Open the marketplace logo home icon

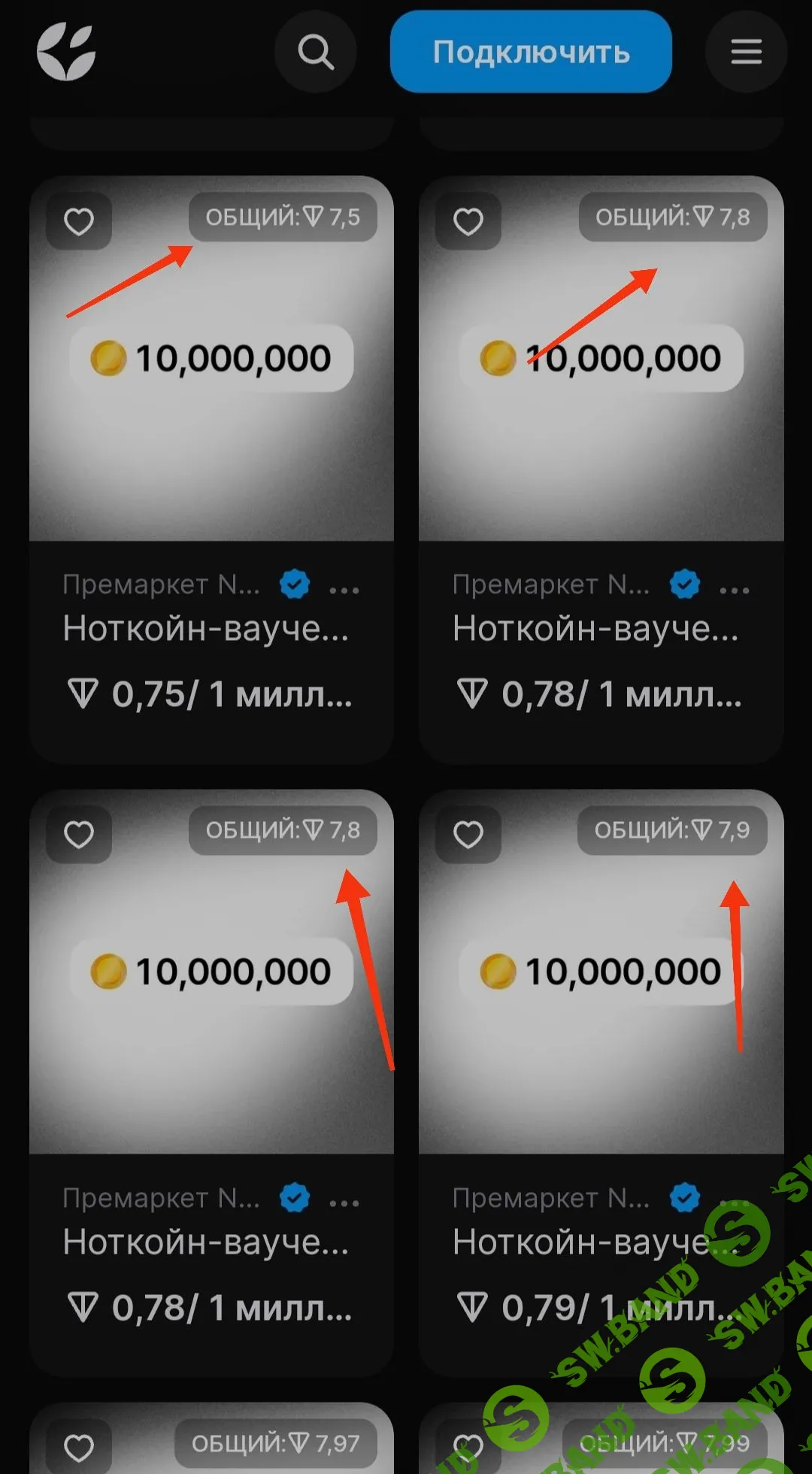pyautogui.click(x=65, y=53)
